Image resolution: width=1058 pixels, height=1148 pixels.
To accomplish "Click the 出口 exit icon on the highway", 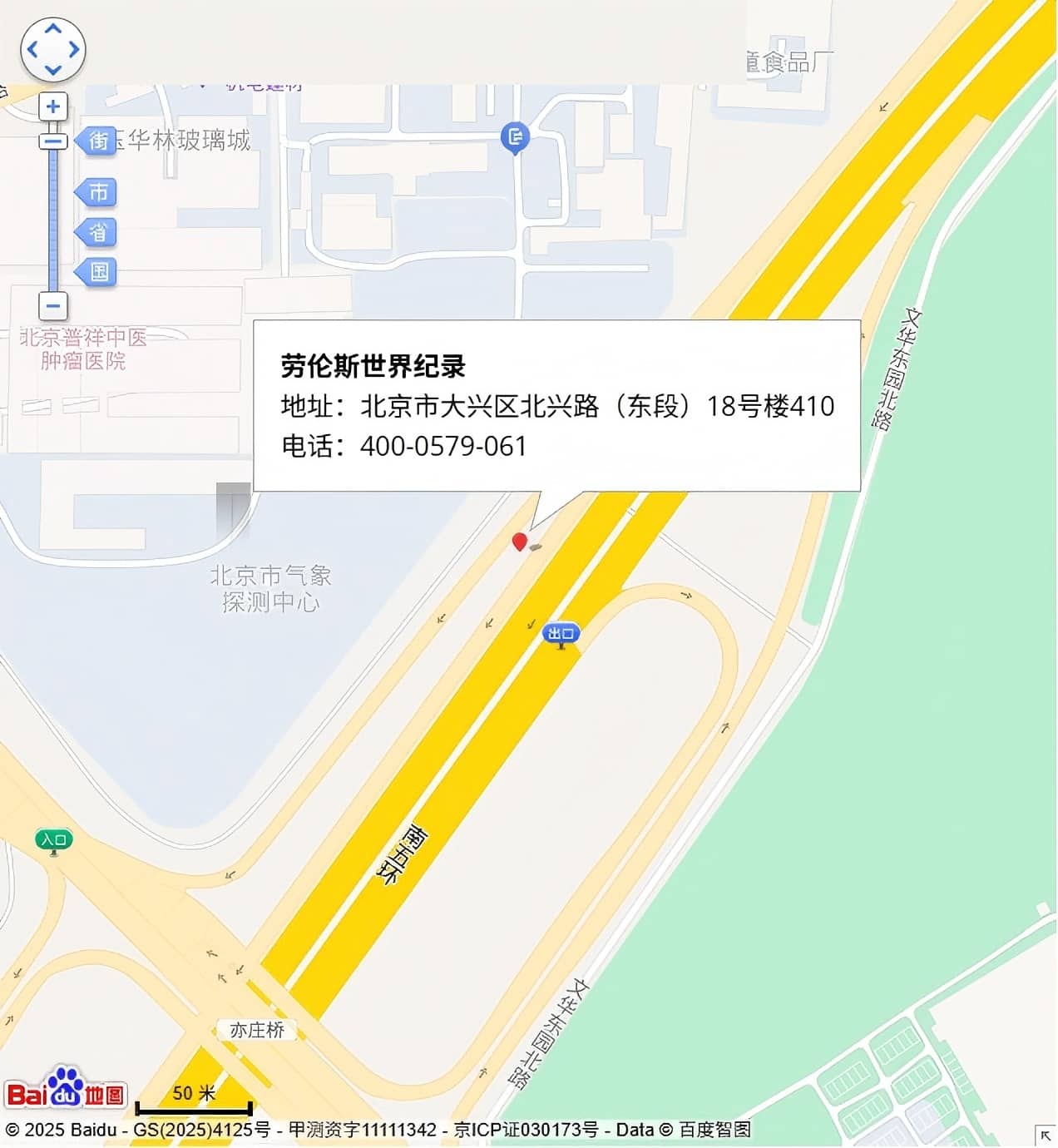I will click(561, 633).
